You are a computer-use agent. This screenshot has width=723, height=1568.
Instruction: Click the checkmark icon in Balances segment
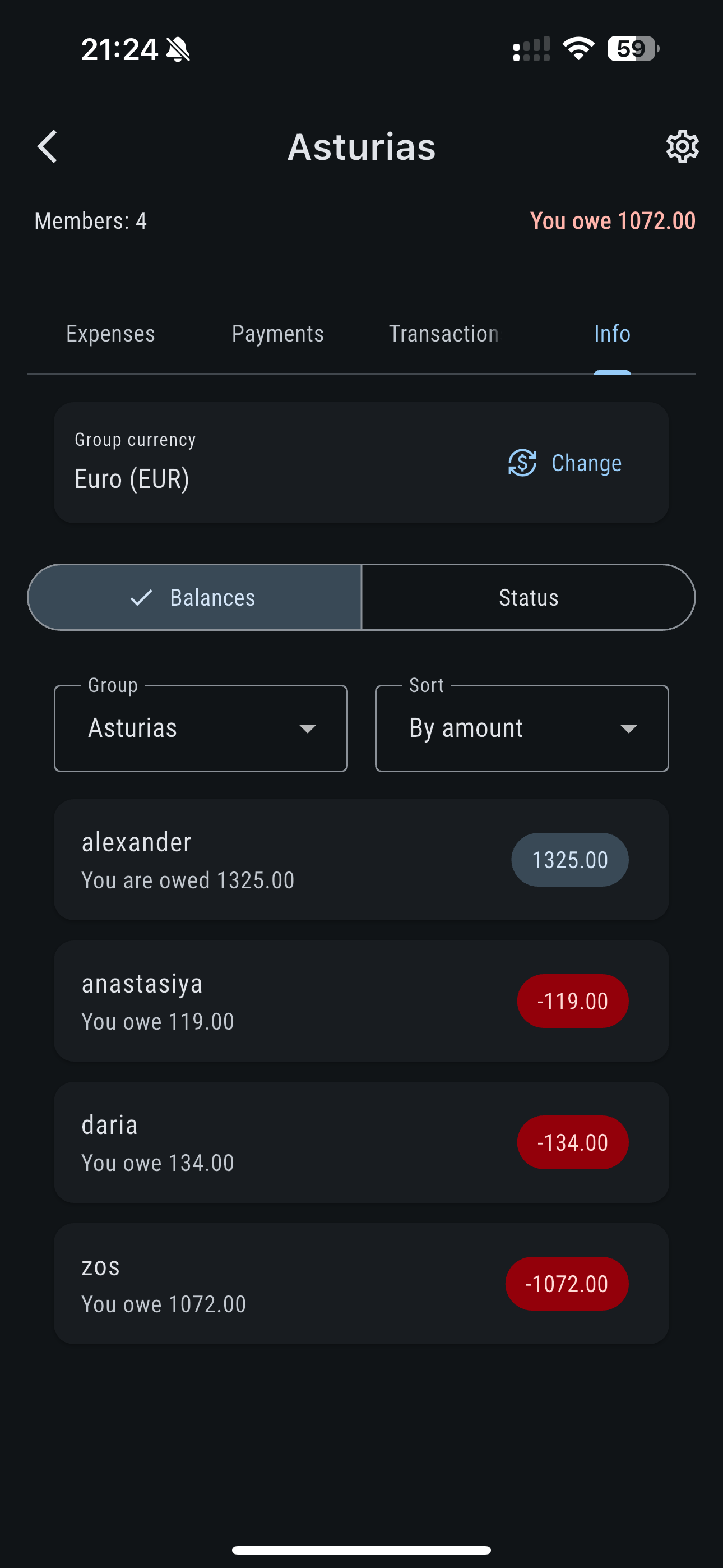click(x=141, y=597)
